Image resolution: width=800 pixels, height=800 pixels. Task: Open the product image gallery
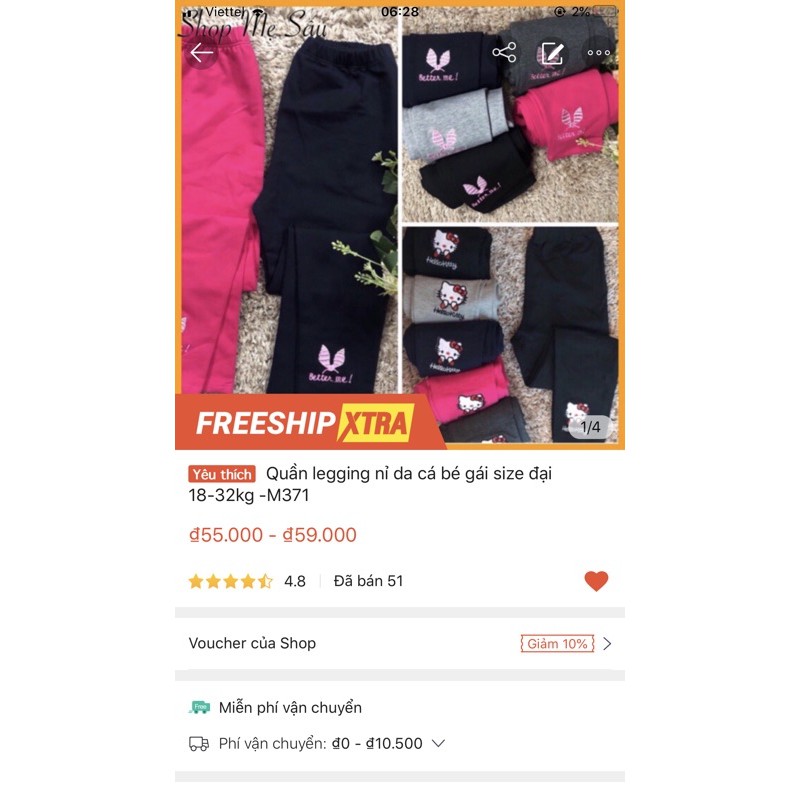click(400, 230)
